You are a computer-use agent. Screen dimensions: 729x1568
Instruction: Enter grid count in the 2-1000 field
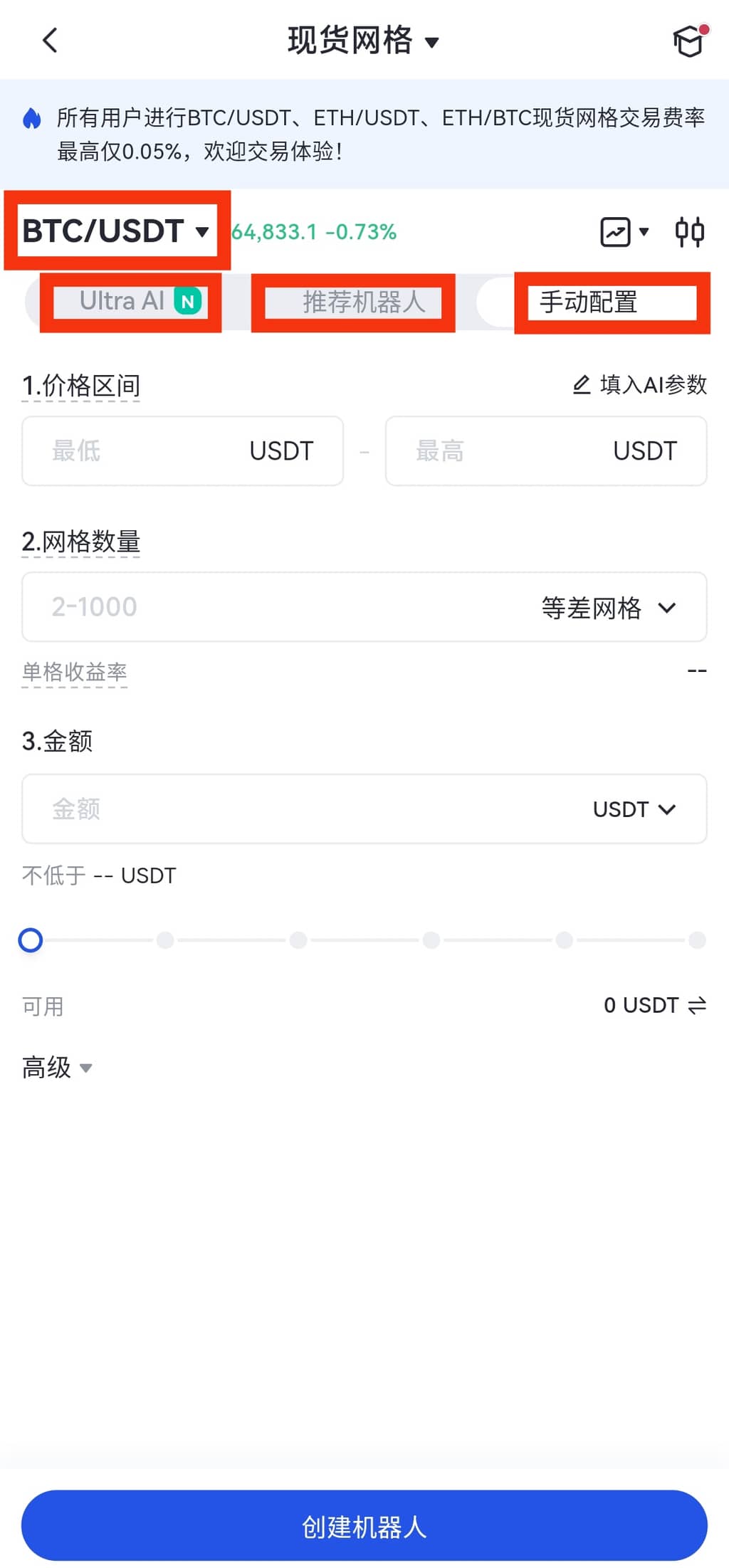tap(271, 607)
